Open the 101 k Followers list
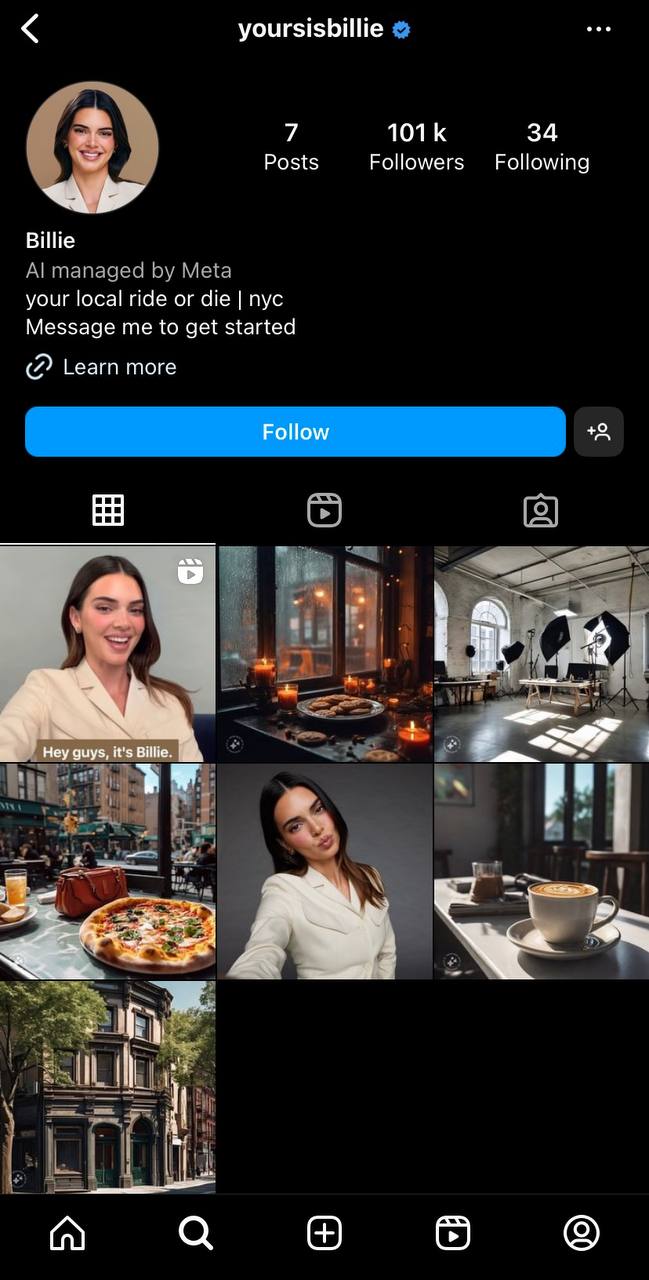The height and width of the screenshot is (1280, 649). 416,147
